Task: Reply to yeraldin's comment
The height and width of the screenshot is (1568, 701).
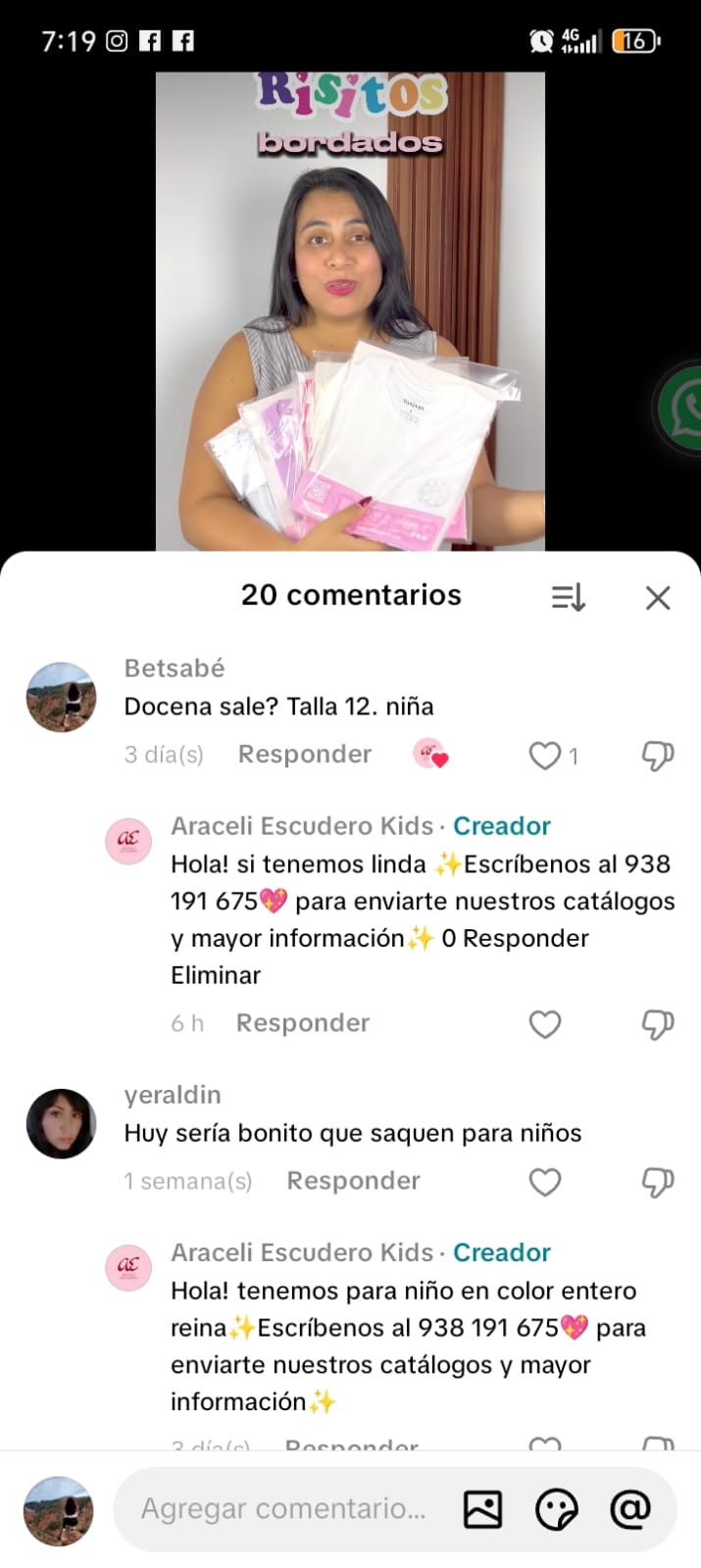Action: [x=353, y=1181]
